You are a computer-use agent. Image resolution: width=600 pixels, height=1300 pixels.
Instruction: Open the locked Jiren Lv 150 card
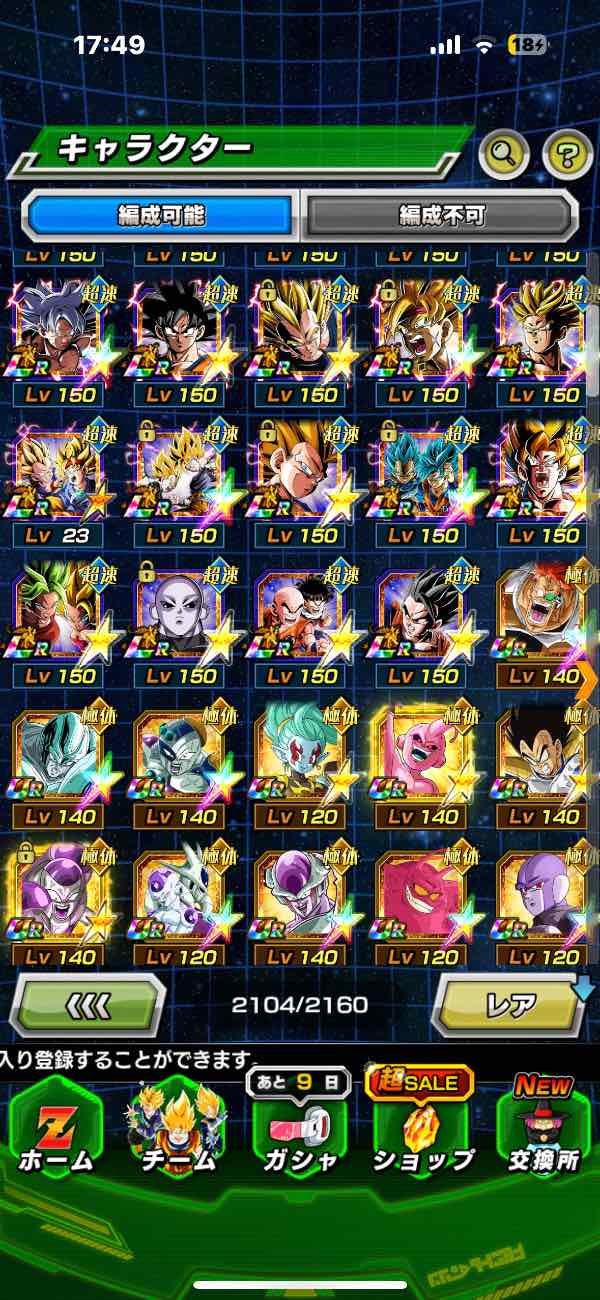tap(180, 621)
